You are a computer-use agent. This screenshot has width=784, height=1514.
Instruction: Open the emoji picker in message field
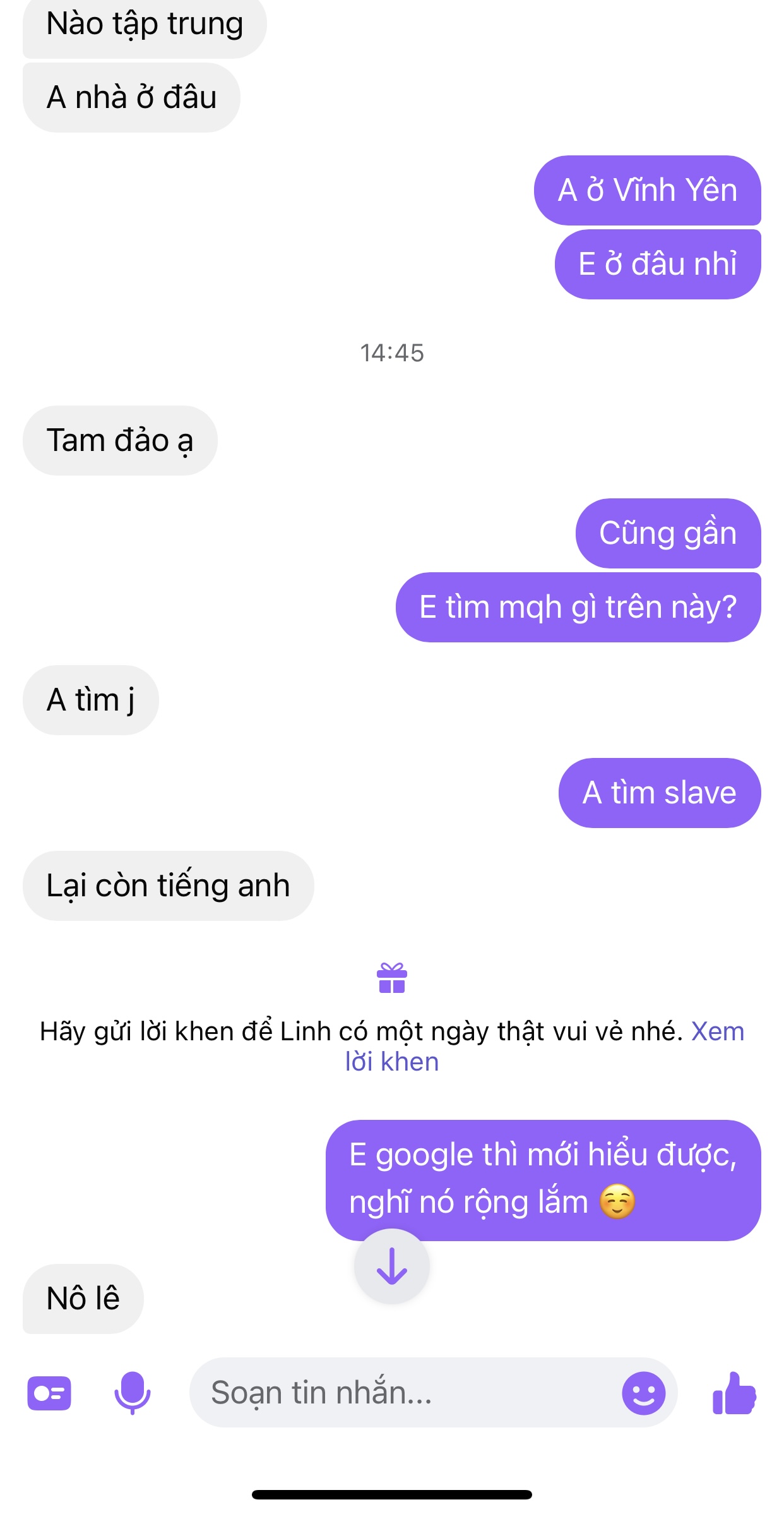point(643,1393)
